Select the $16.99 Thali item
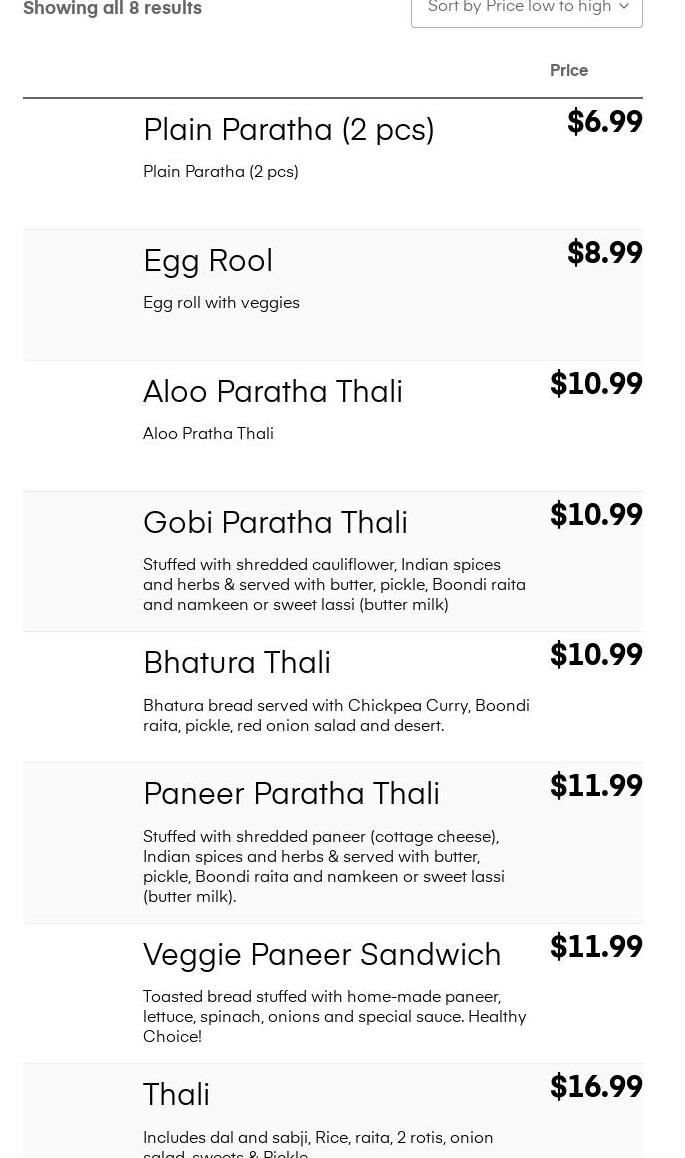Image resolution: width=685 pixels, height=1158 pixels. 177,1095
